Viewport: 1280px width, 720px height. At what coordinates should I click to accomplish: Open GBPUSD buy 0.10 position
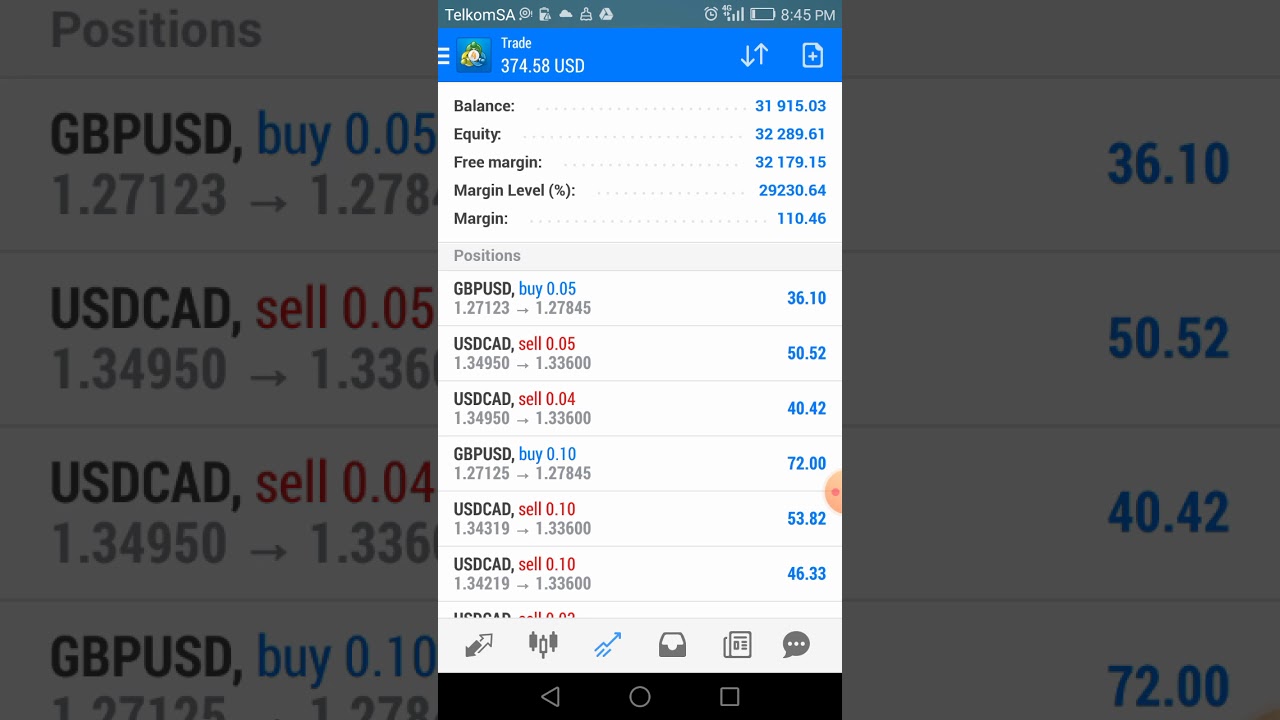point(639,463)
